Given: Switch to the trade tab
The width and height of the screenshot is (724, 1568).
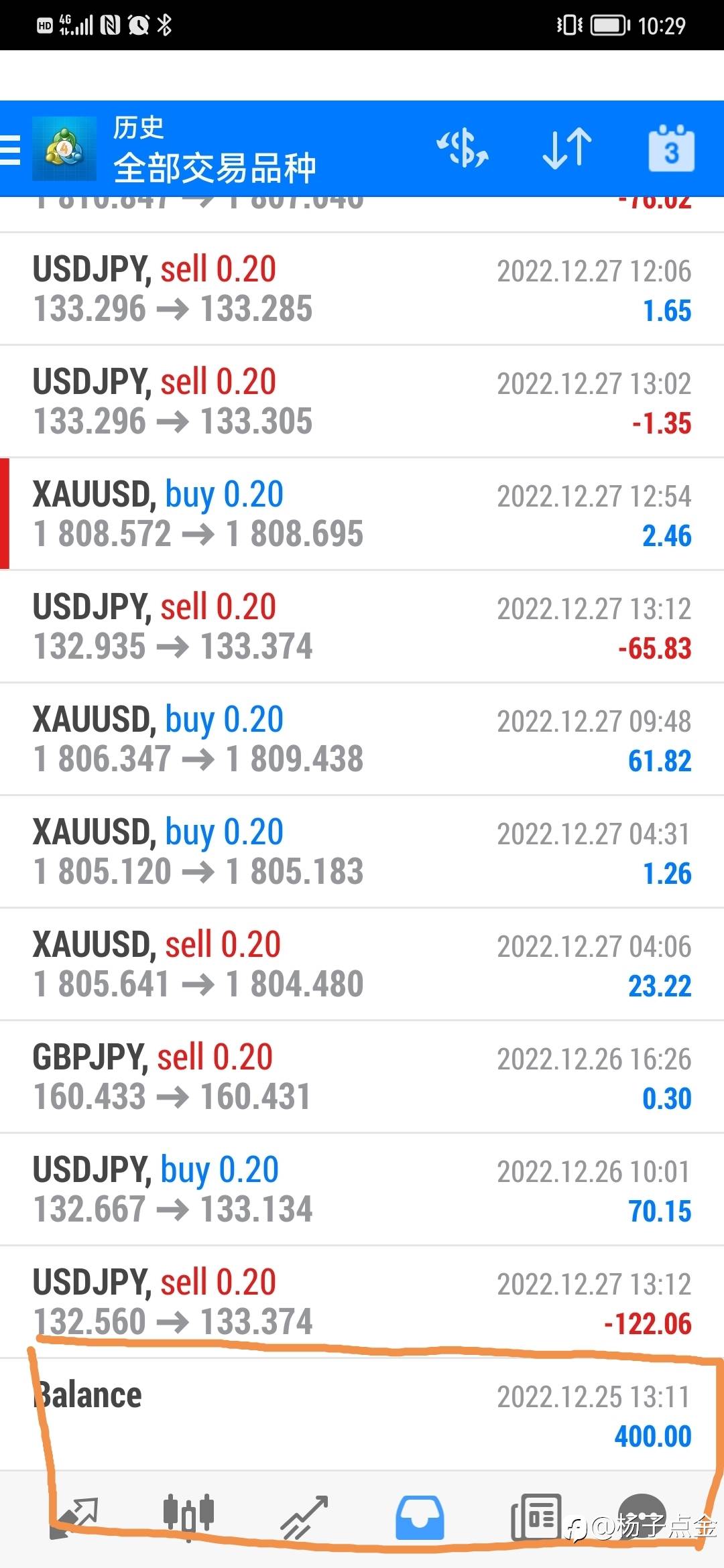Looking at the screenshot, I should click(x=304, y=1517).
